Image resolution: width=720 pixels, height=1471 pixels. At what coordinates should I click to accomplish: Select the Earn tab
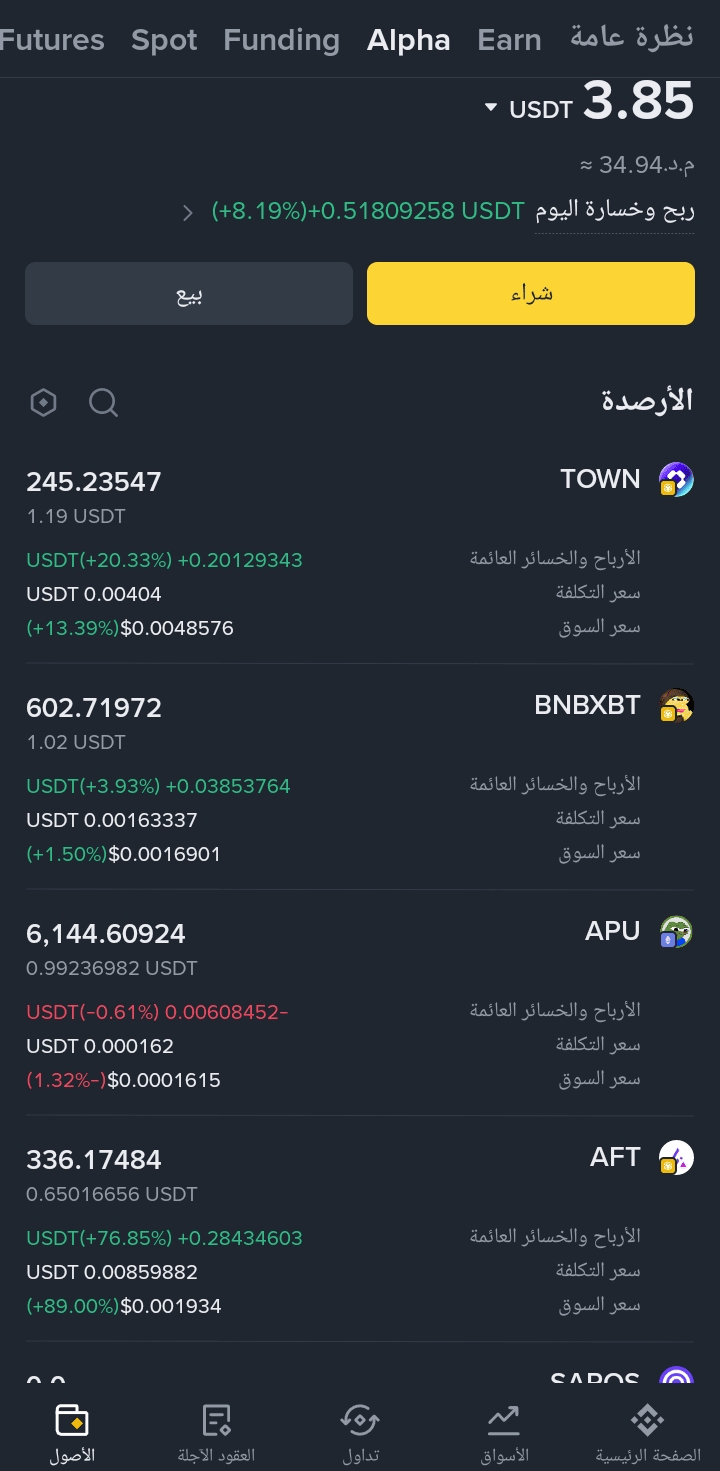(509, 40)
